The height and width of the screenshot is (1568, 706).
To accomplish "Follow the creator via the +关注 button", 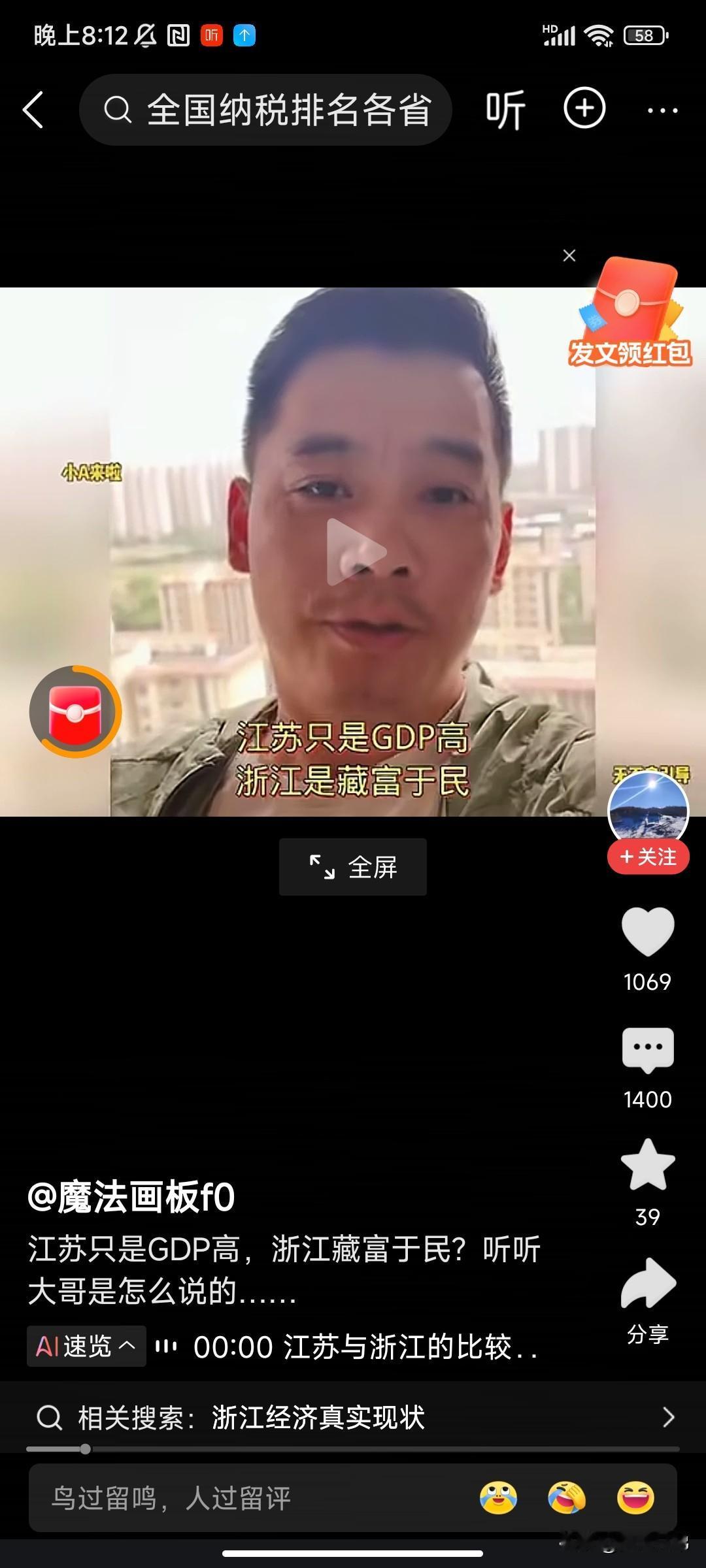I will [x=648, y=857].
